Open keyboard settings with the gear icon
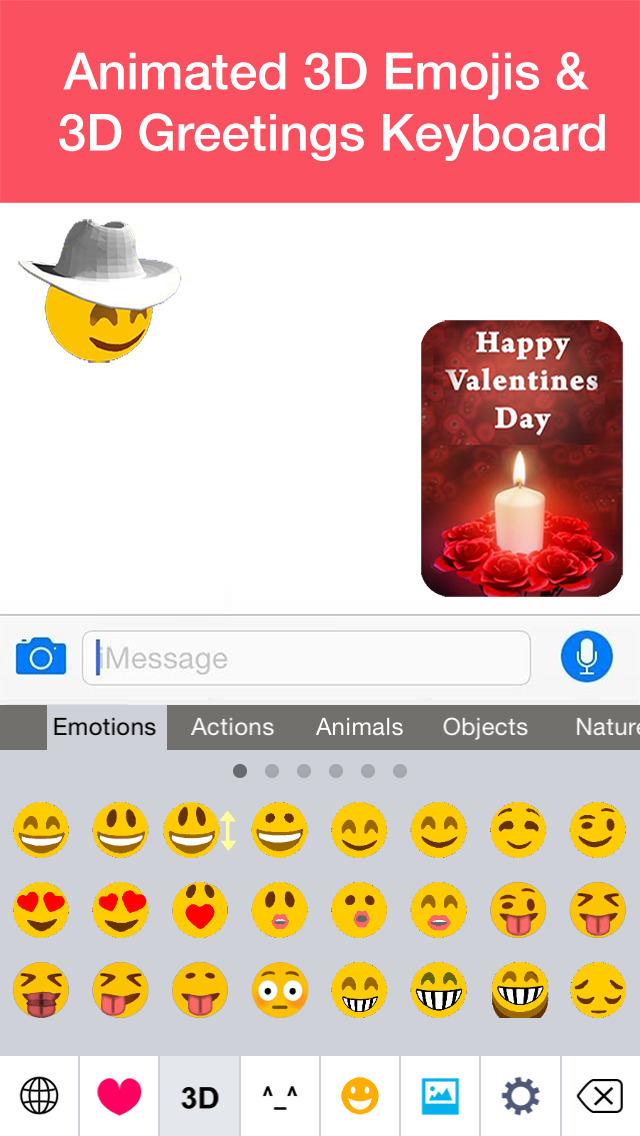The height and width of the screenshot is (1136, 640). point(520,1095)
